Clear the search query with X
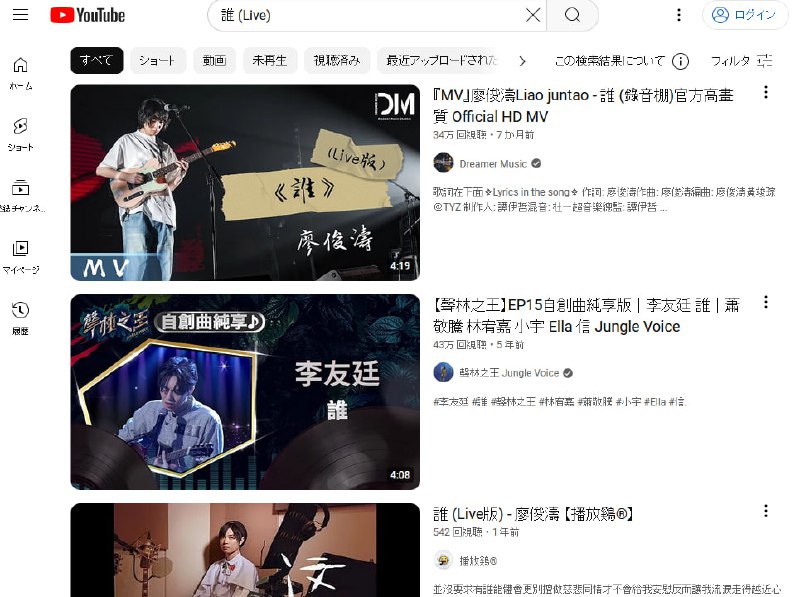Screen dimensions: 800x597 (x=533, y=15)
